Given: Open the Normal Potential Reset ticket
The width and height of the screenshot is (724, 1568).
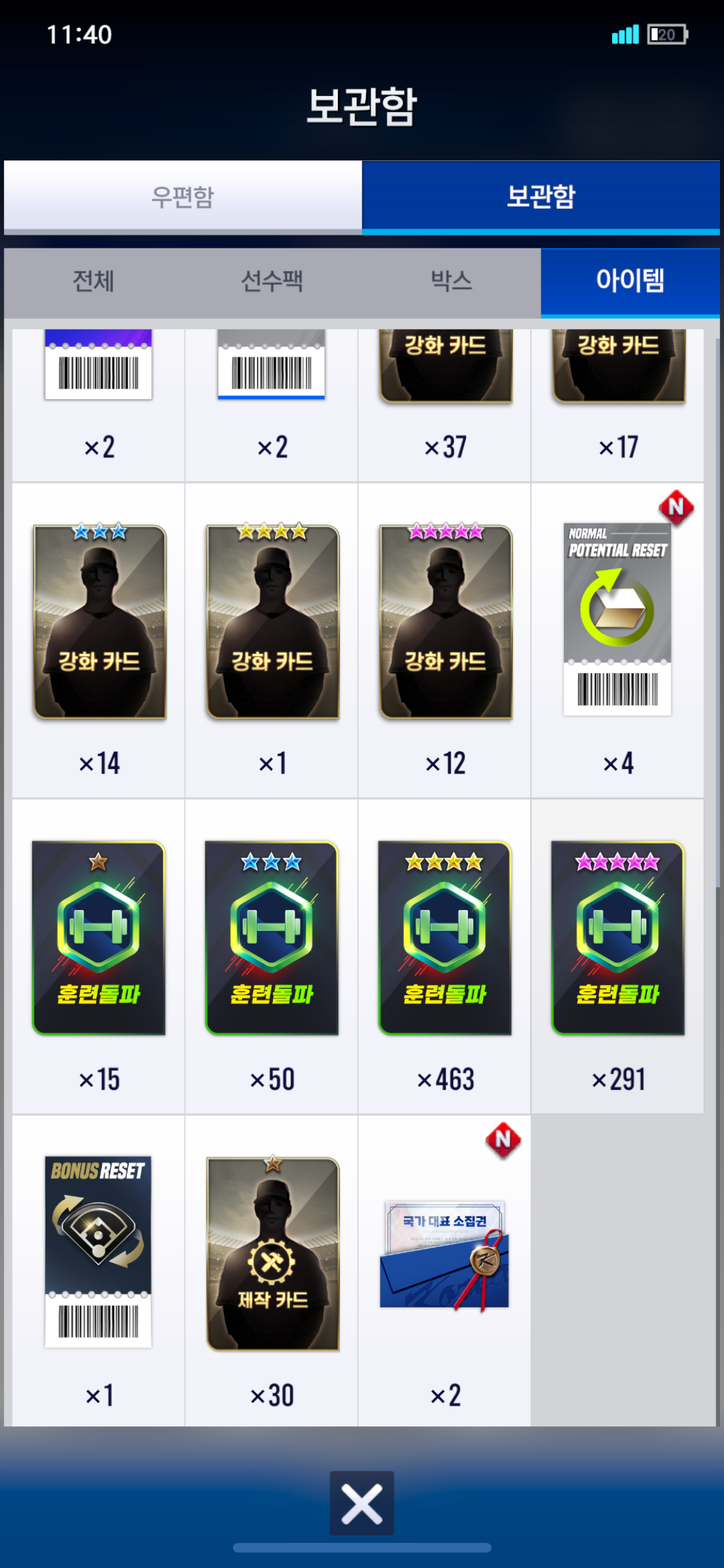Looking at the screenshot, I should tap(617, 619).
